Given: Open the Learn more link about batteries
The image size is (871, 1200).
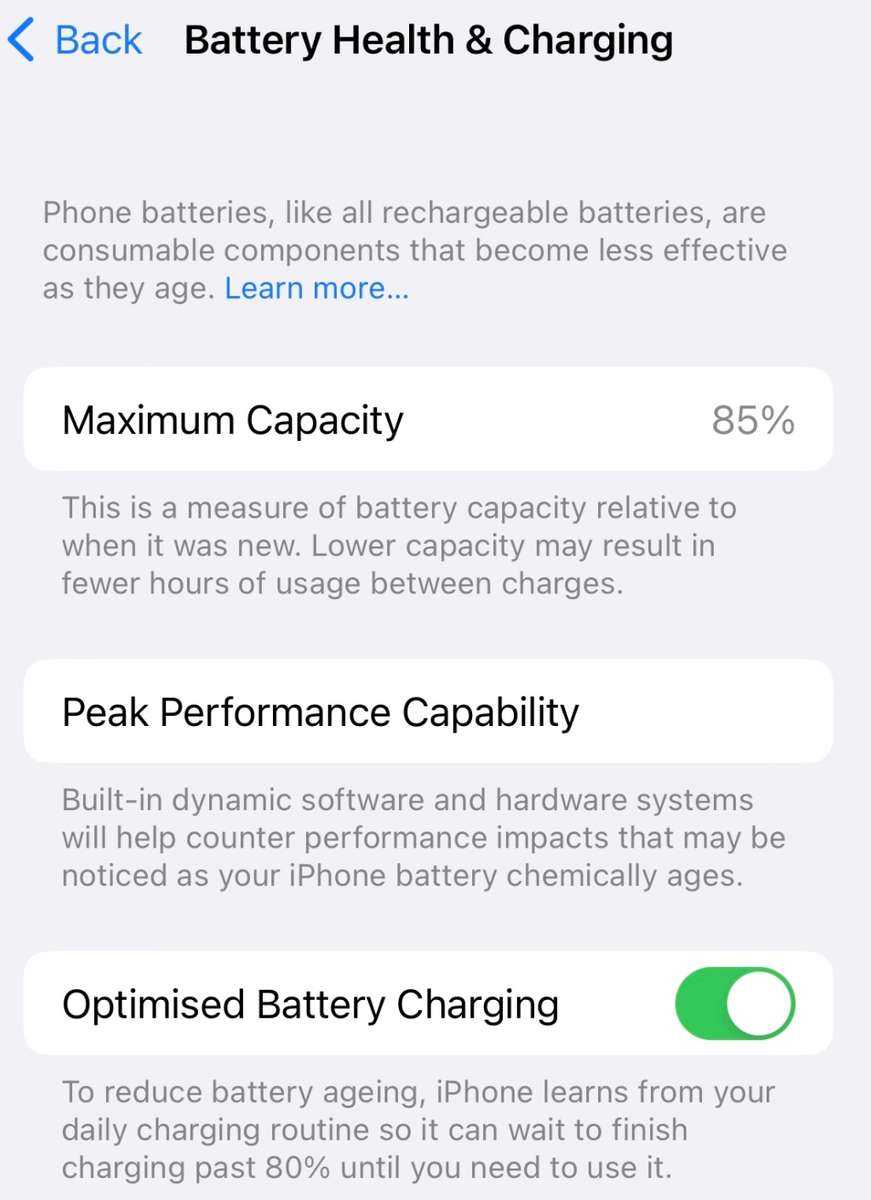Looking at the screenshot, I should tap(316, 289).
